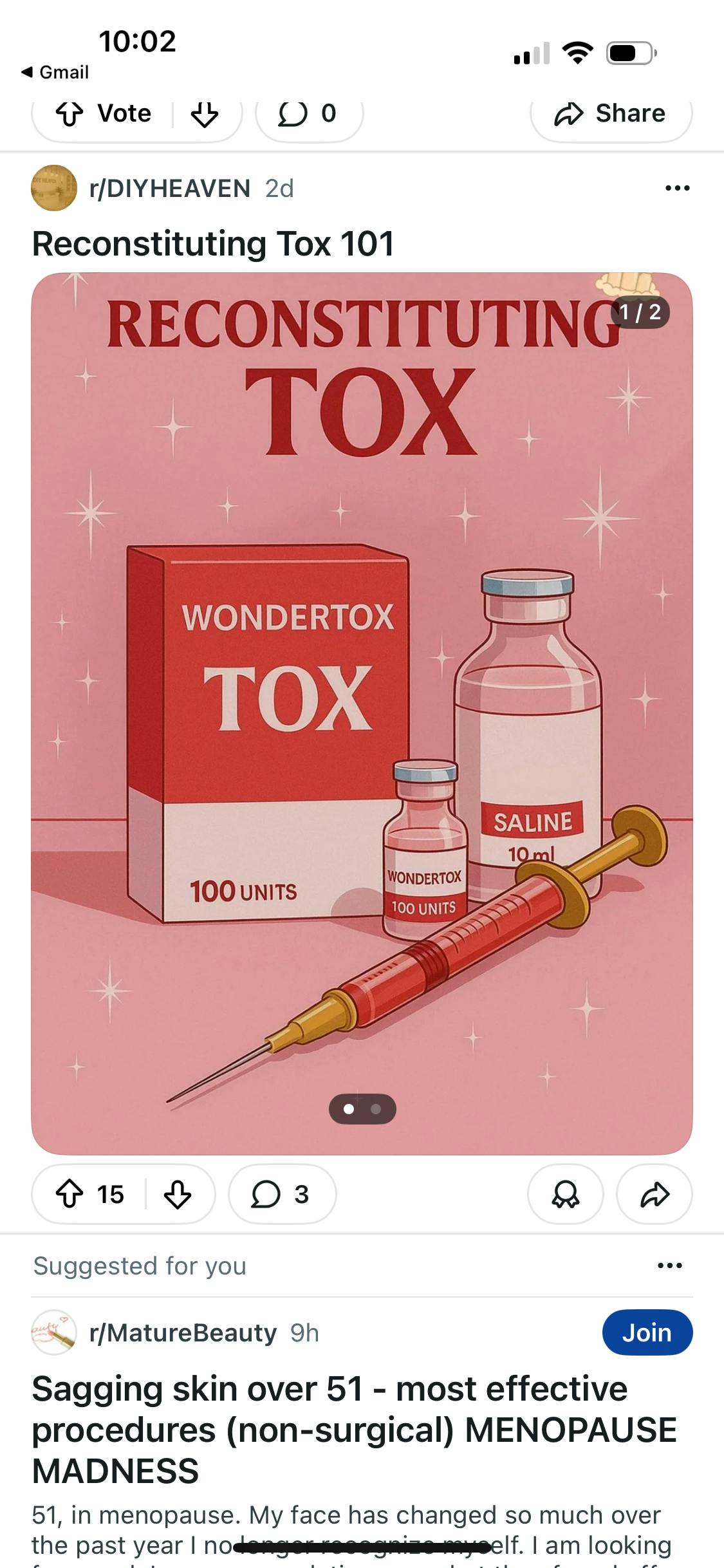Visit the r/MatureBeauty subreddit
Viewport: 724px width, 1568px height.
click(183, 1332)
